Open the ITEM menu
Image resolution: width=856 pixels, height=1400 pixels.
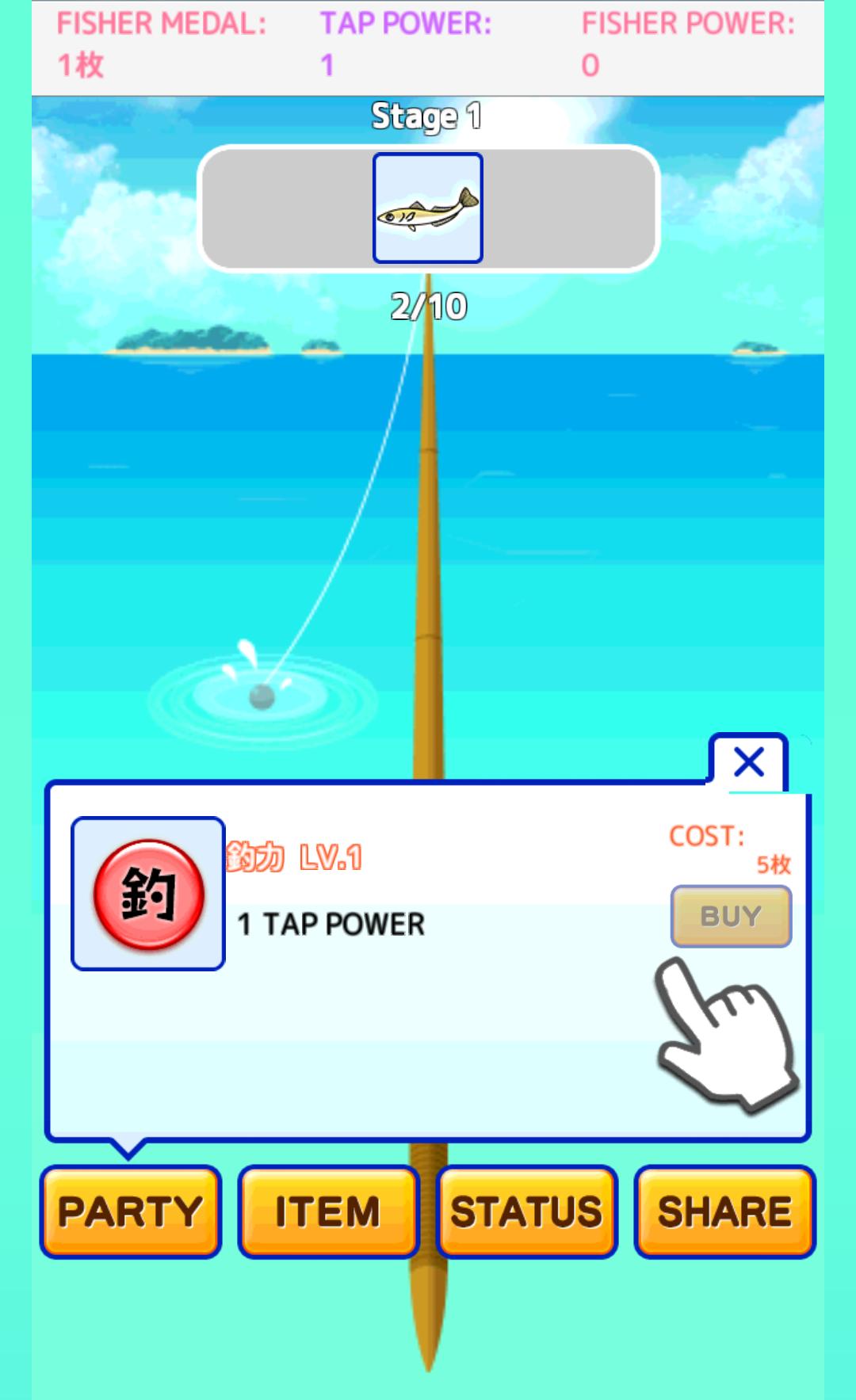click(328, 1211)
